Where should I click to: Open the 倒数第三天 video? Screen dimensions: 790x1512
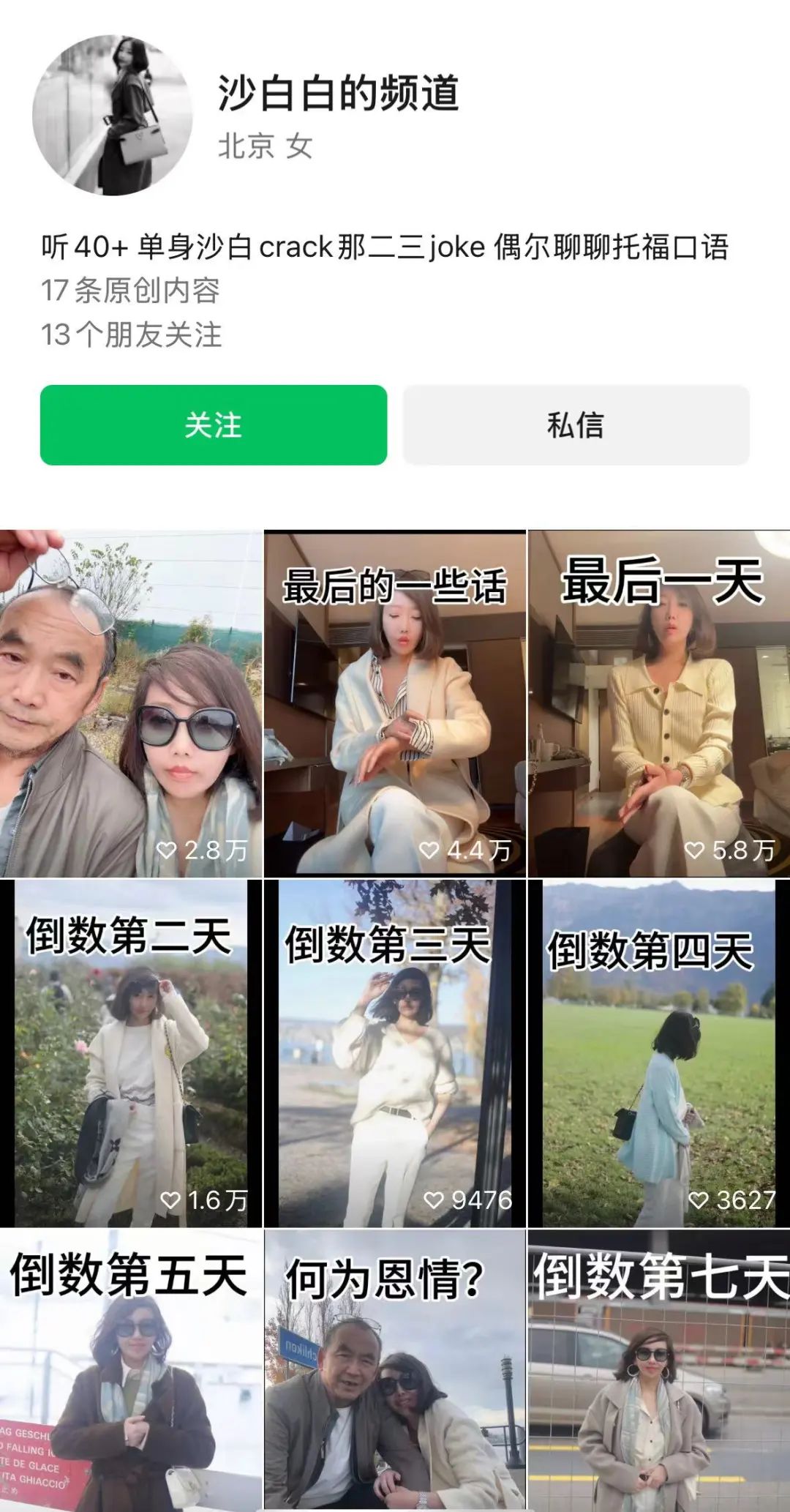click(394, 1053)
